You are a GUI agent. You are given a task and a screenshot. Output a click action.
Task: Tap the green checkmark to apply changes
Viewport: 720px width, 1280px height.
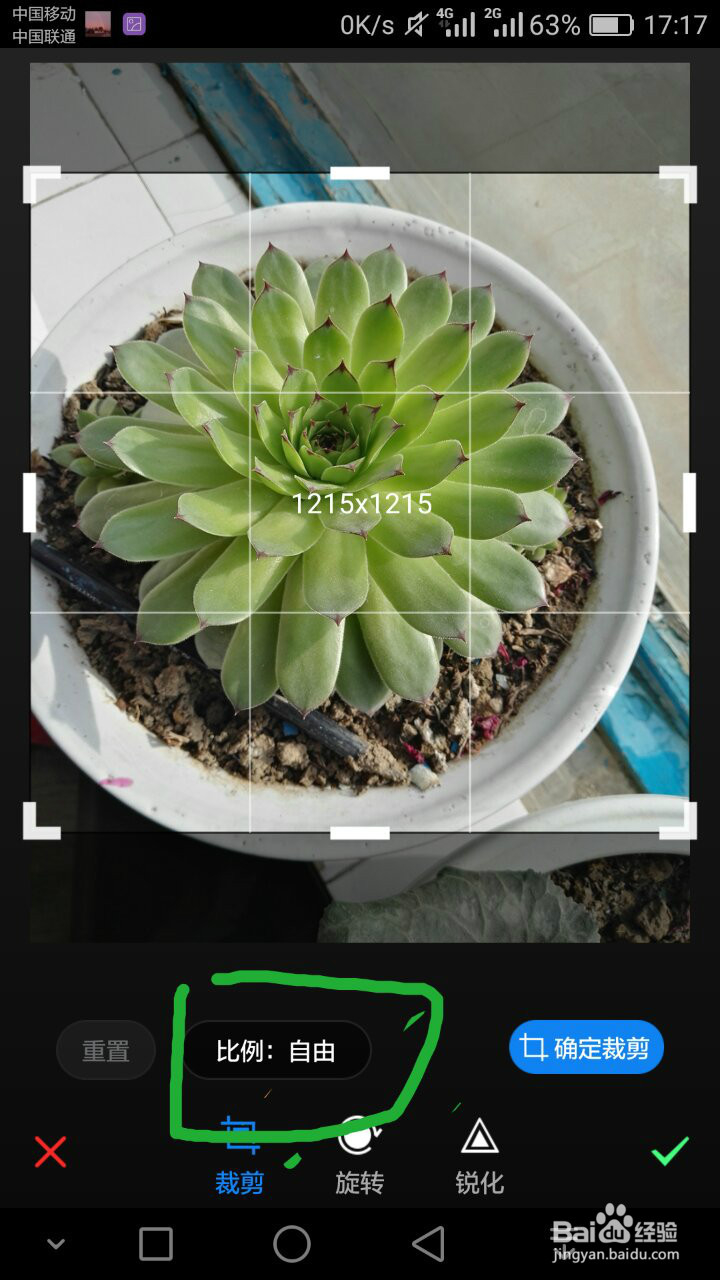(668, 1152)
